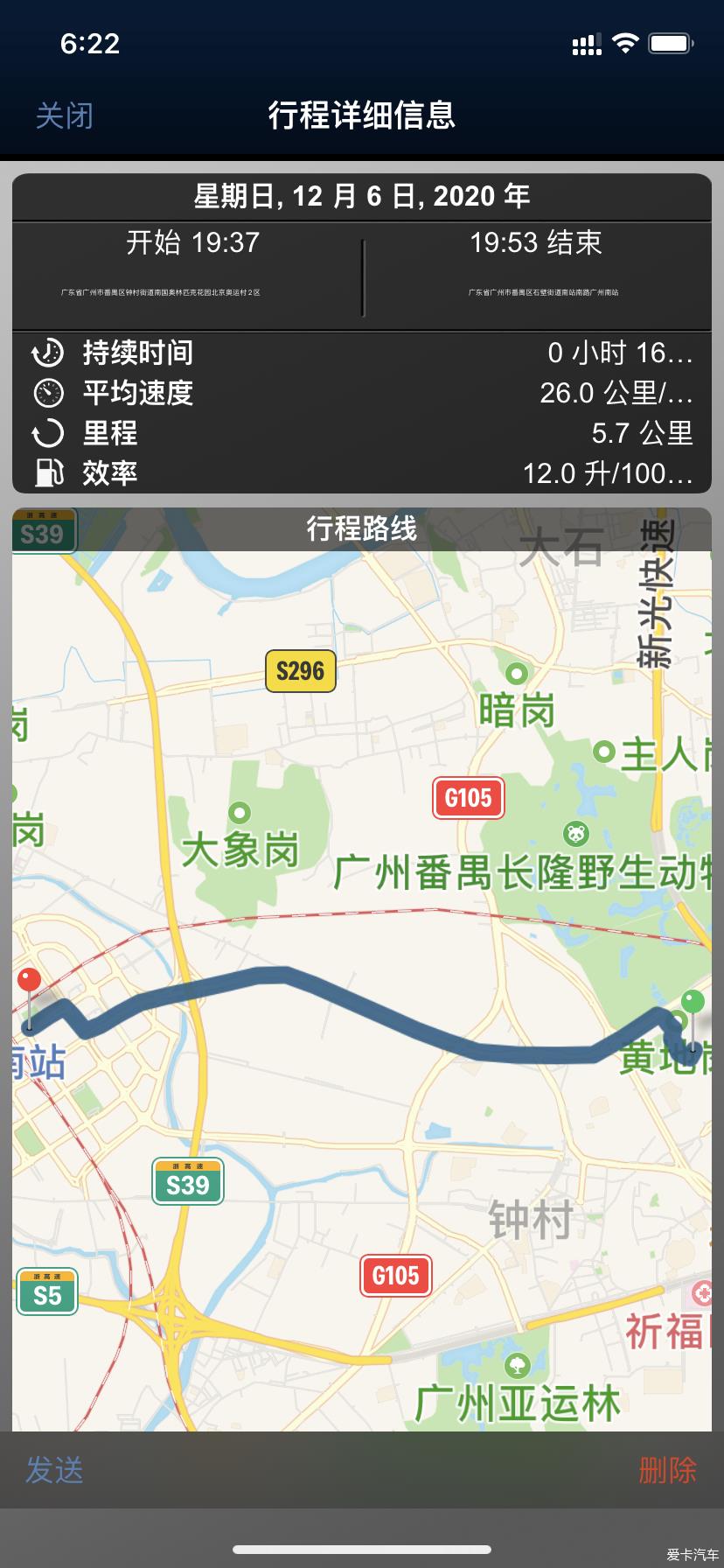This screenshot has width=724, height=1568.
Task: Send this trip record
Action: (x=54, y=1469)
